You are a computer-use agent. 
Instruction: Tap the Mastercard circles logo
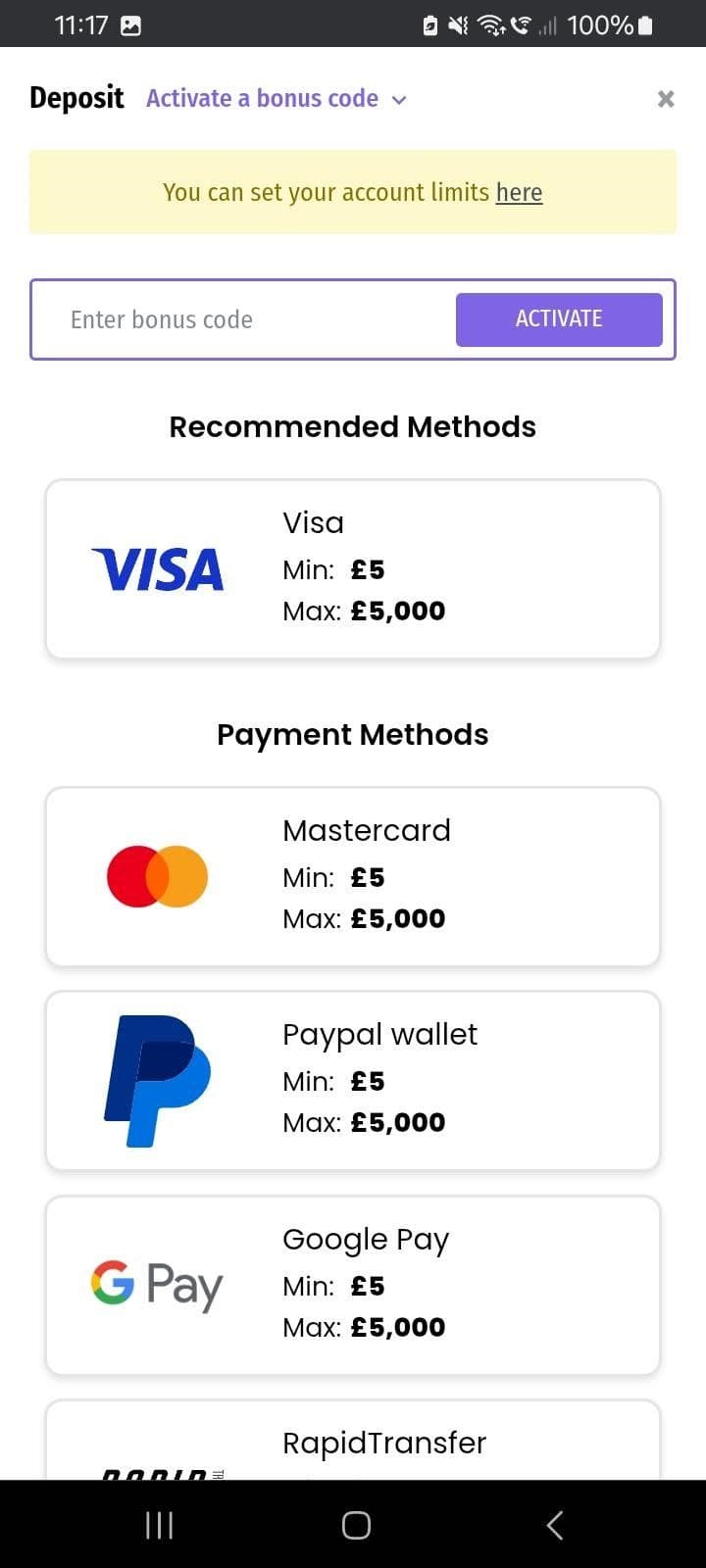tap(157, 875)
